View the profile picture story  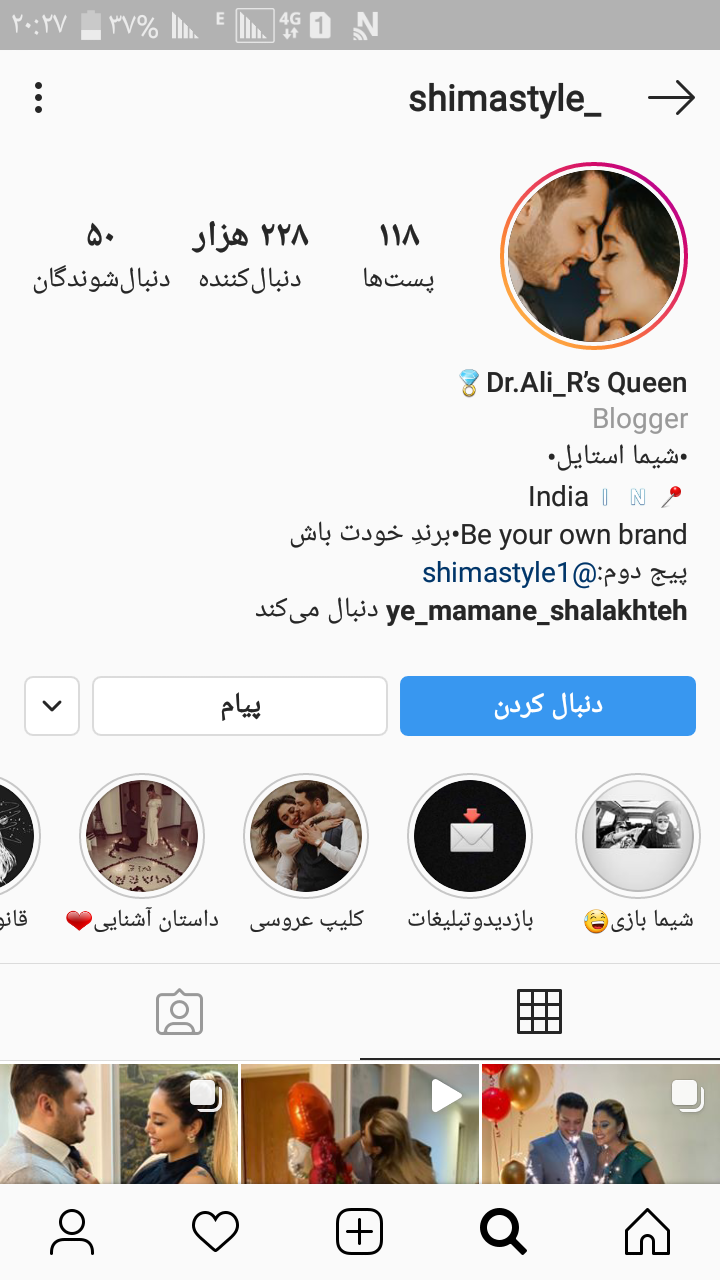pos(594,255)
